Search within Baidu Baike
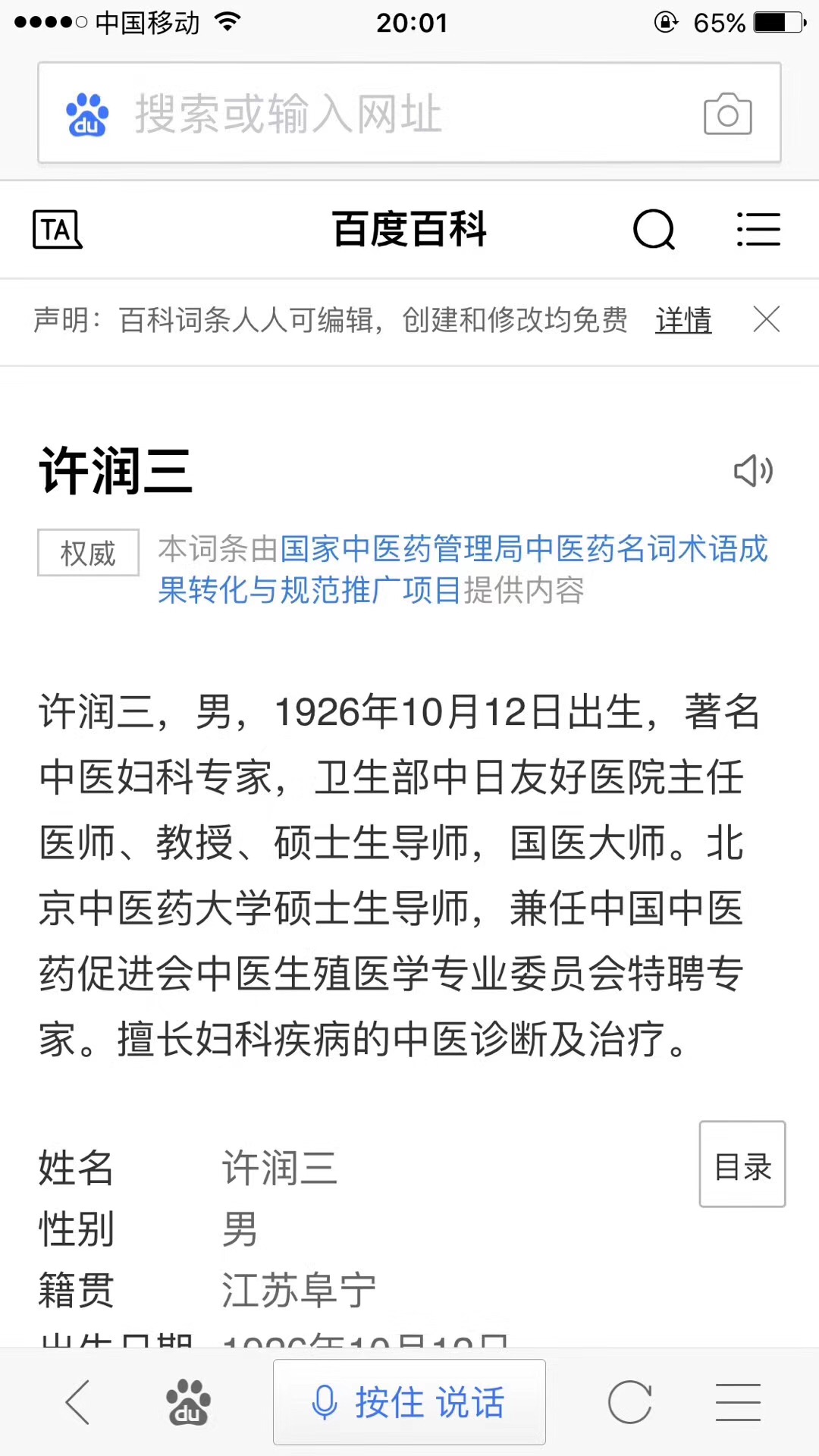 pyautogui.click(x=654, y=229)
